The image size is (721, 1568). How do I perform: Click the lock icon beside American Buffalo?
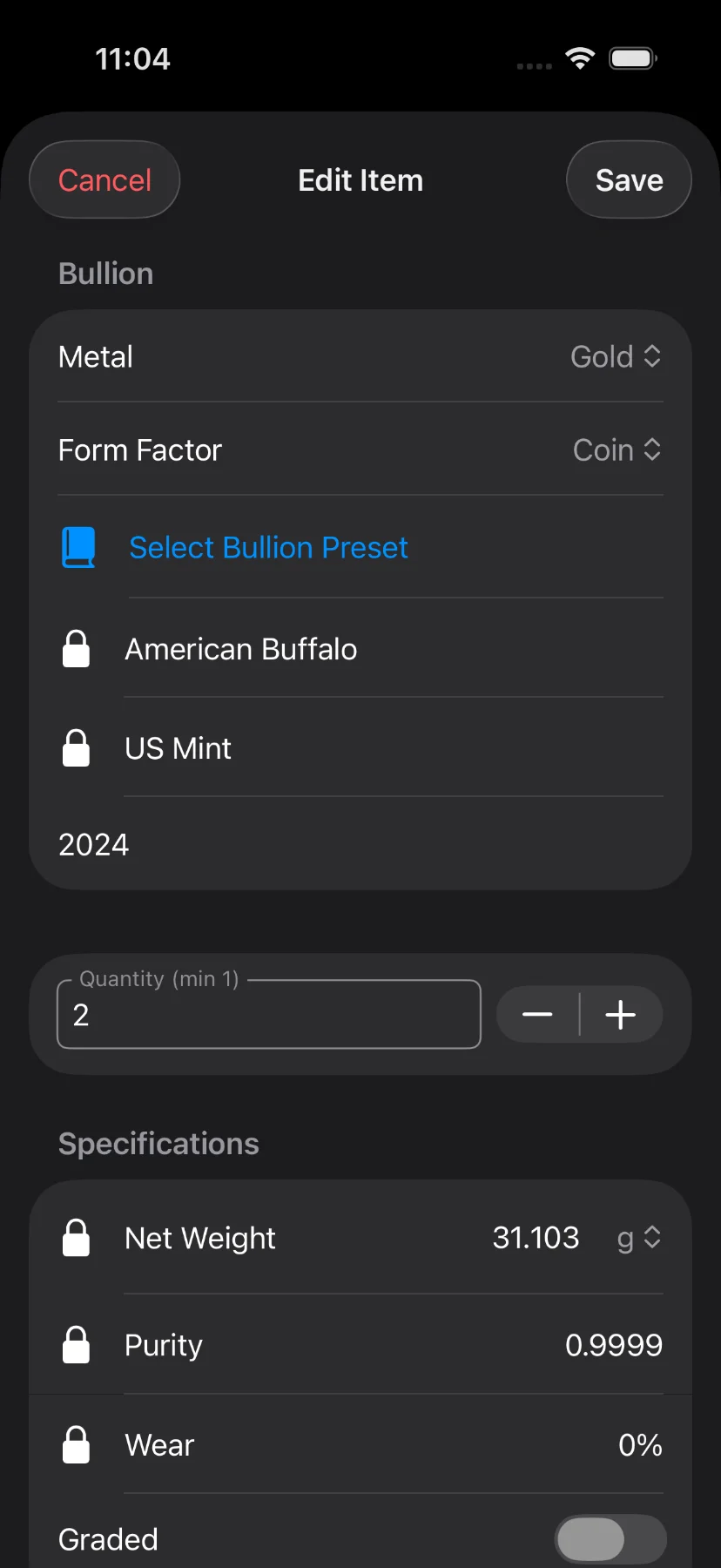tap(77, 648)
